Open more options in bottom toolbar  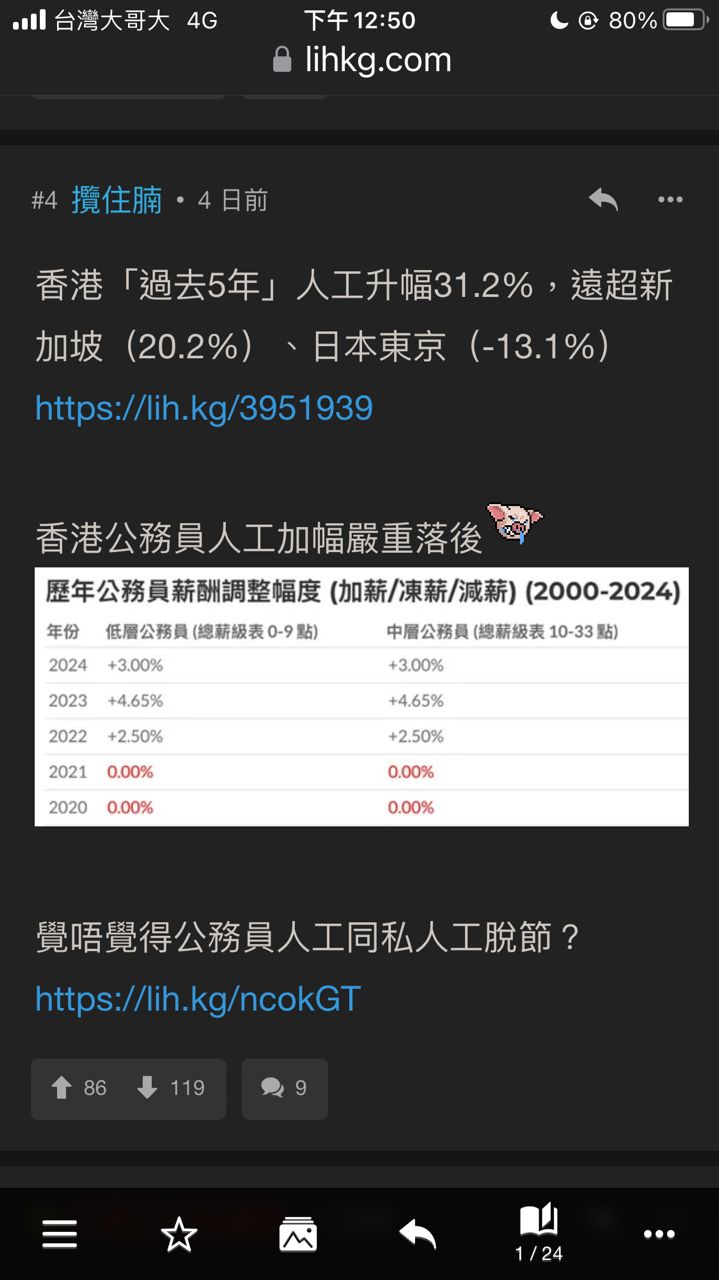tap(659, 1235)
